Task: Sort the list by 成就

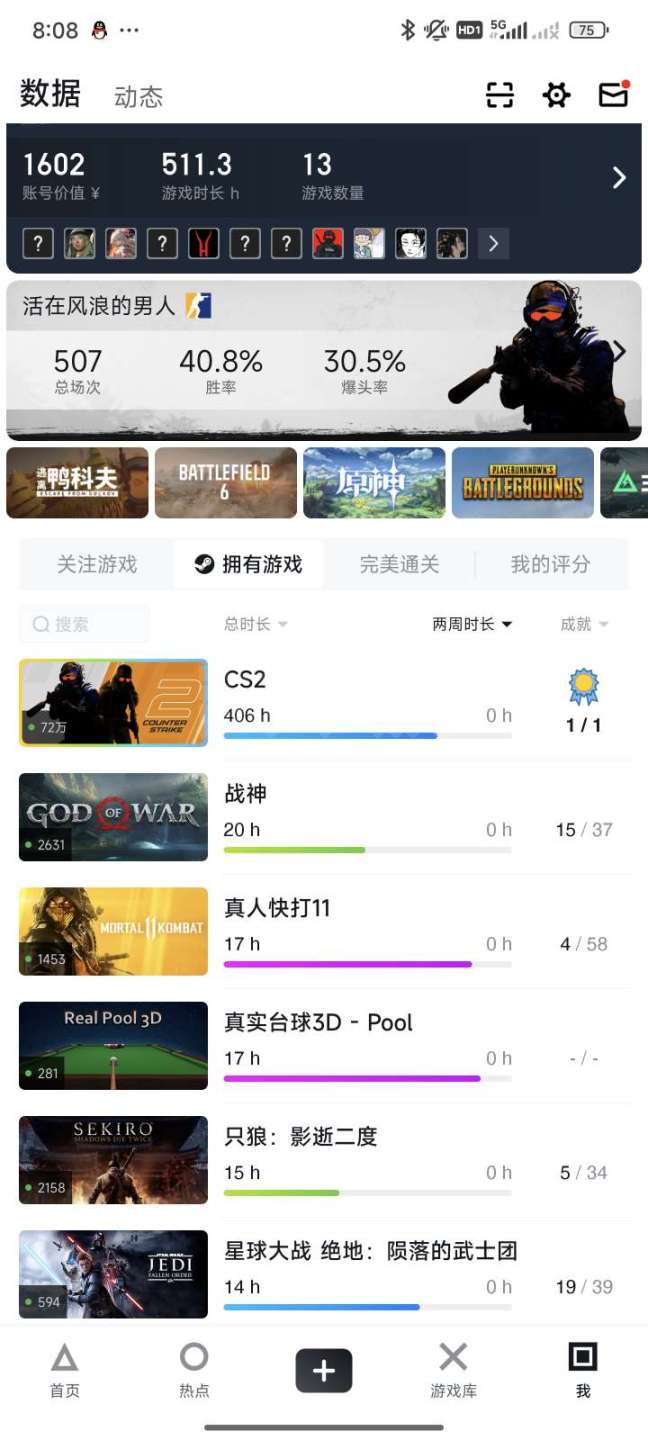Action: click(584, 624)
